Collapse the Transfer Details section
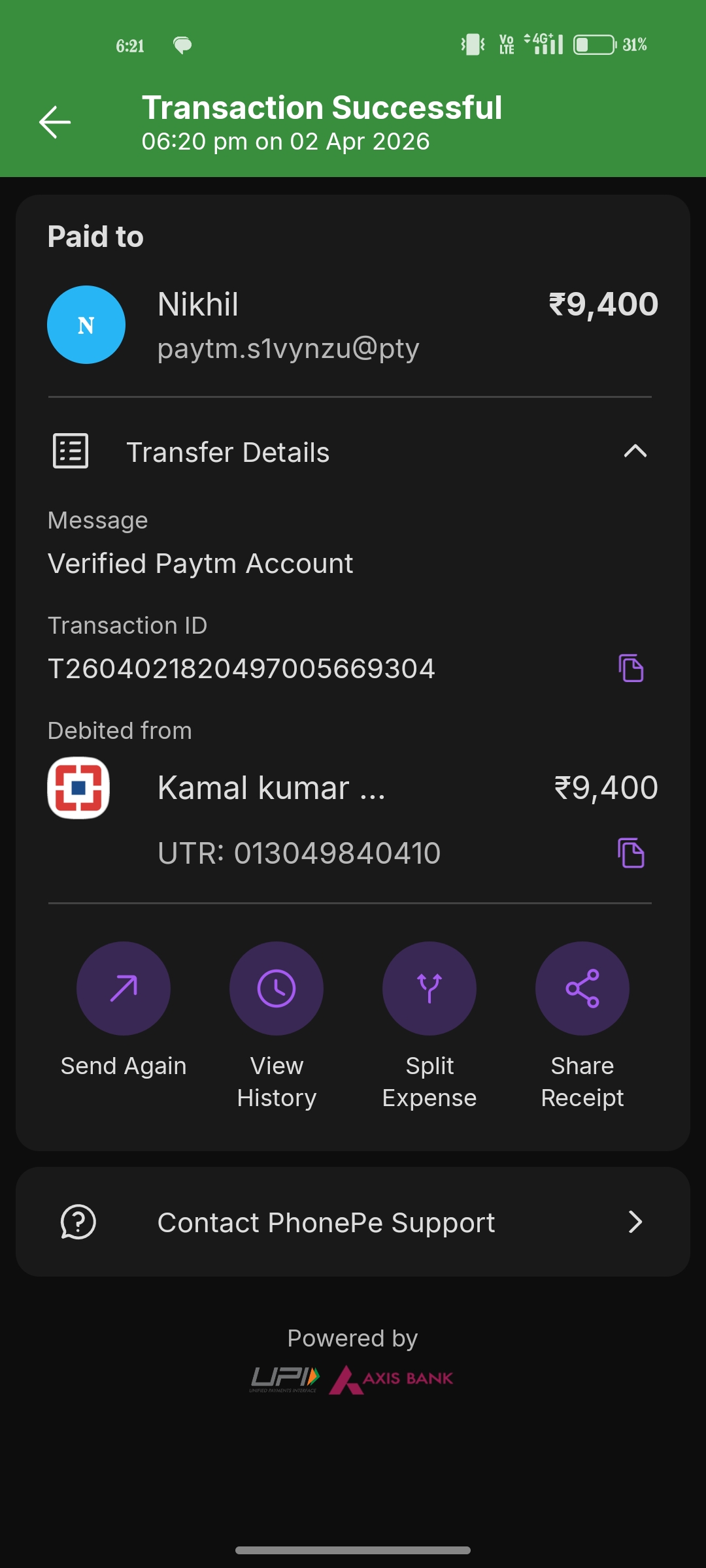Viewport: 706px width, 1568px height. click(635, 451)
